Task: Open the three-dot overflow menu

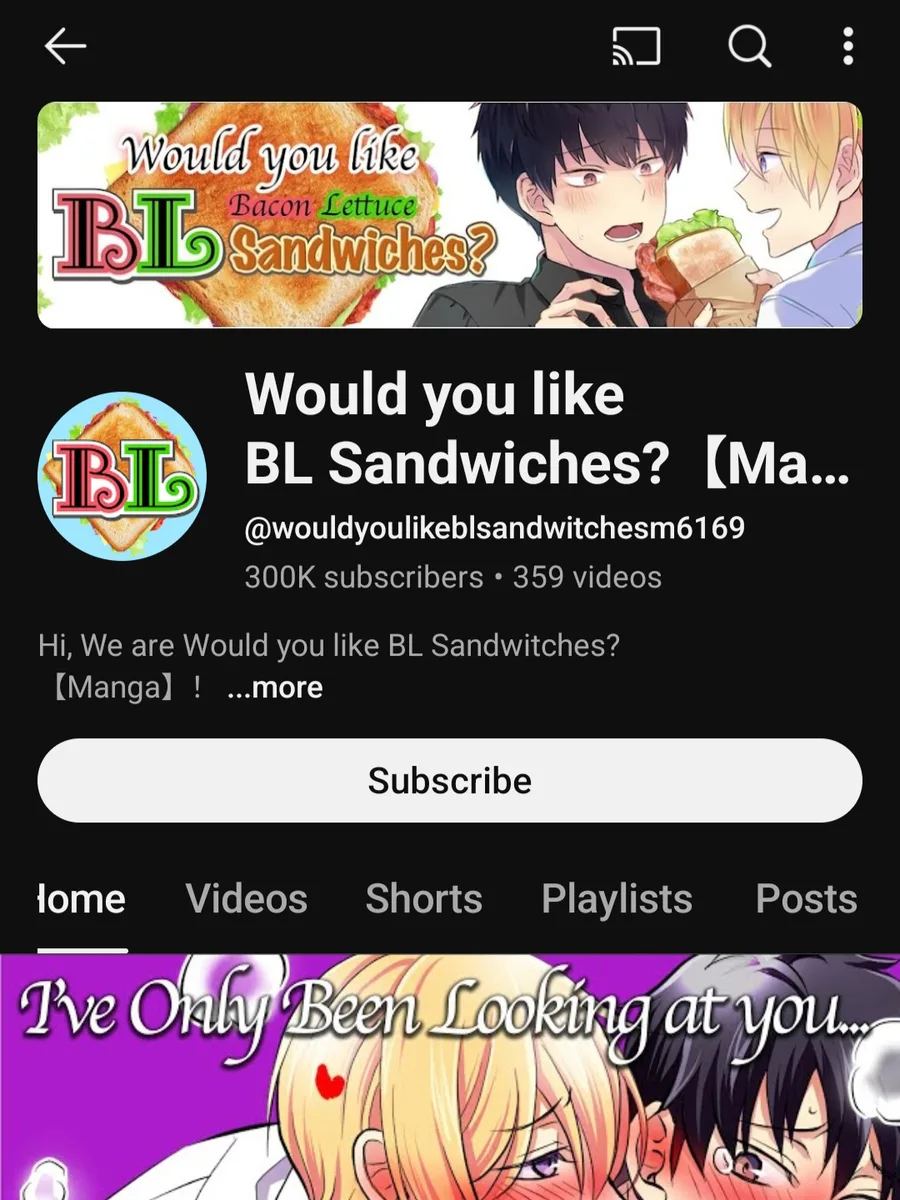Action: coord(848,46)
